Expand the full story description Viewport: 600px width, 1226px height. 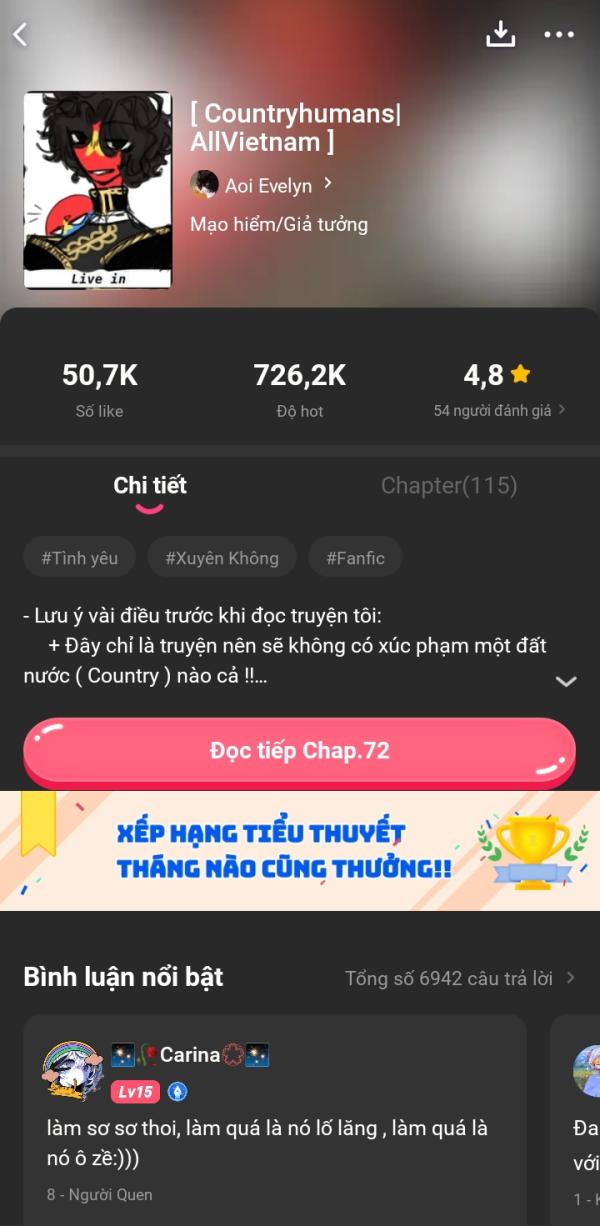pyautogui.click(x=566, y=681)
